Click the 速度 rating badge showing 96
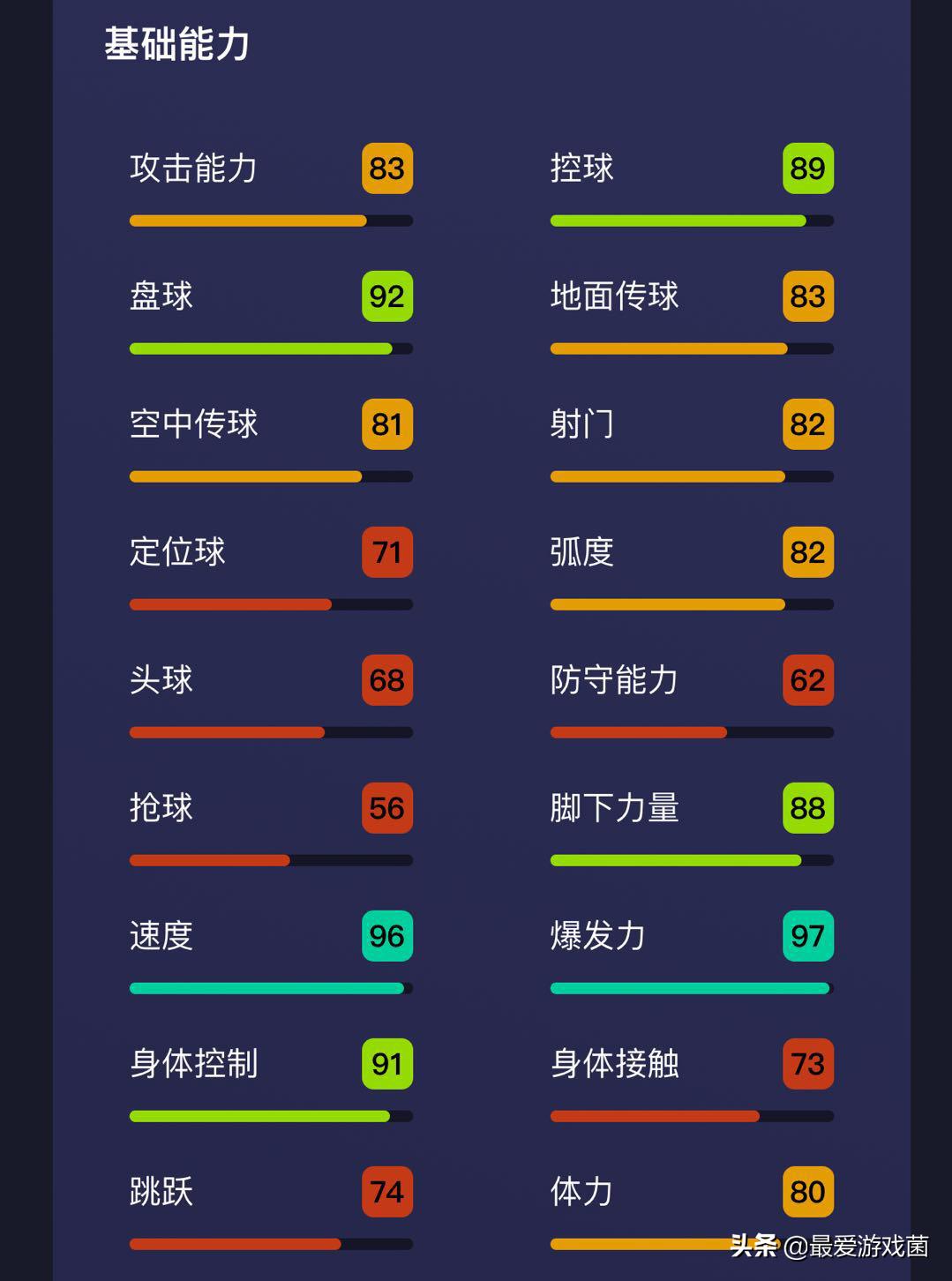Screen dimensions: 952x1281 coord(386,936)
